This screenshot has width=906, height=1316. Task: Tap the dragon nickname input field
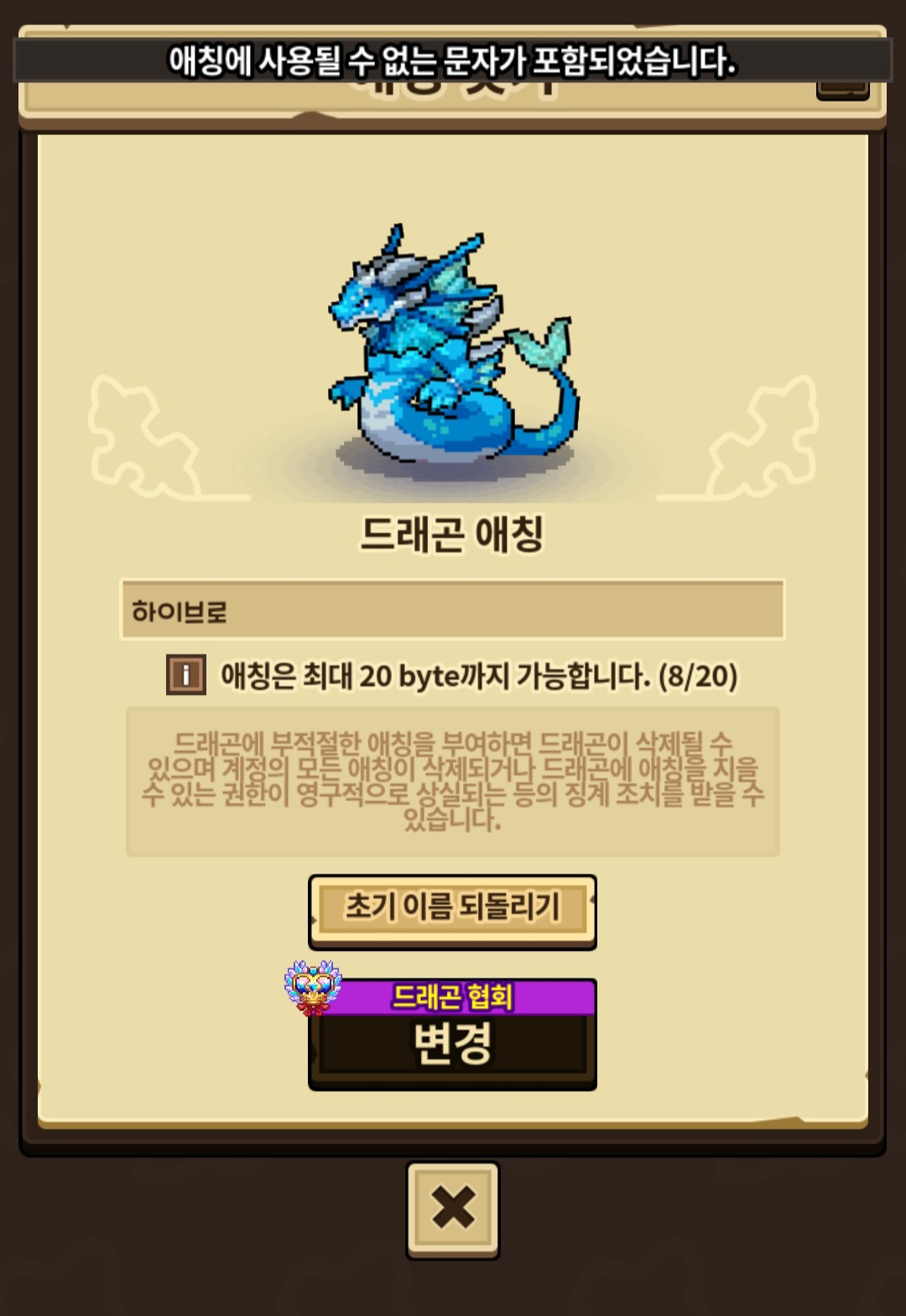pyautogui.click(x=452, y=609)
